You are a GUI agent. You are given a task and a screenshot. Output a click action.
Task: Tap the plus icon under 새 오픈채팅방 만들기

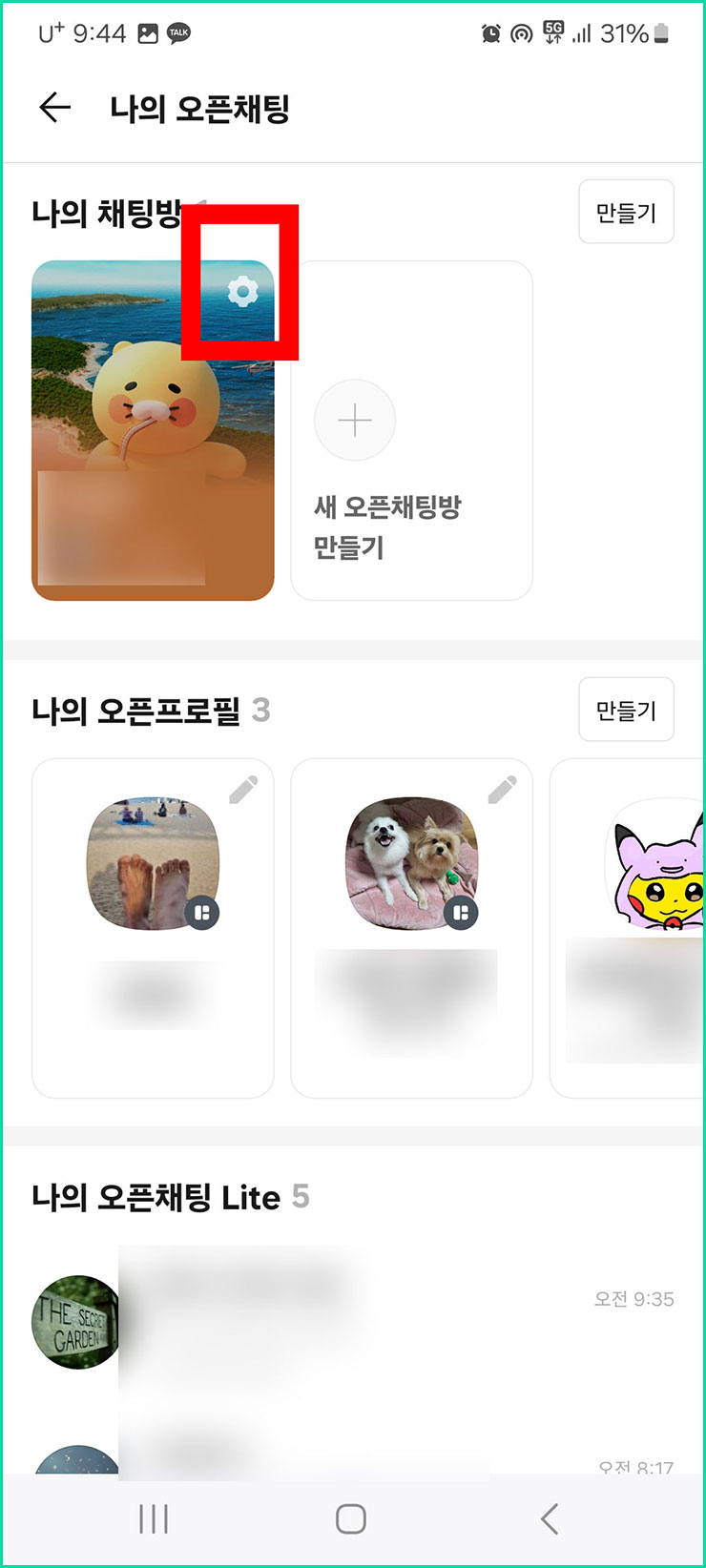click(354, 420)
